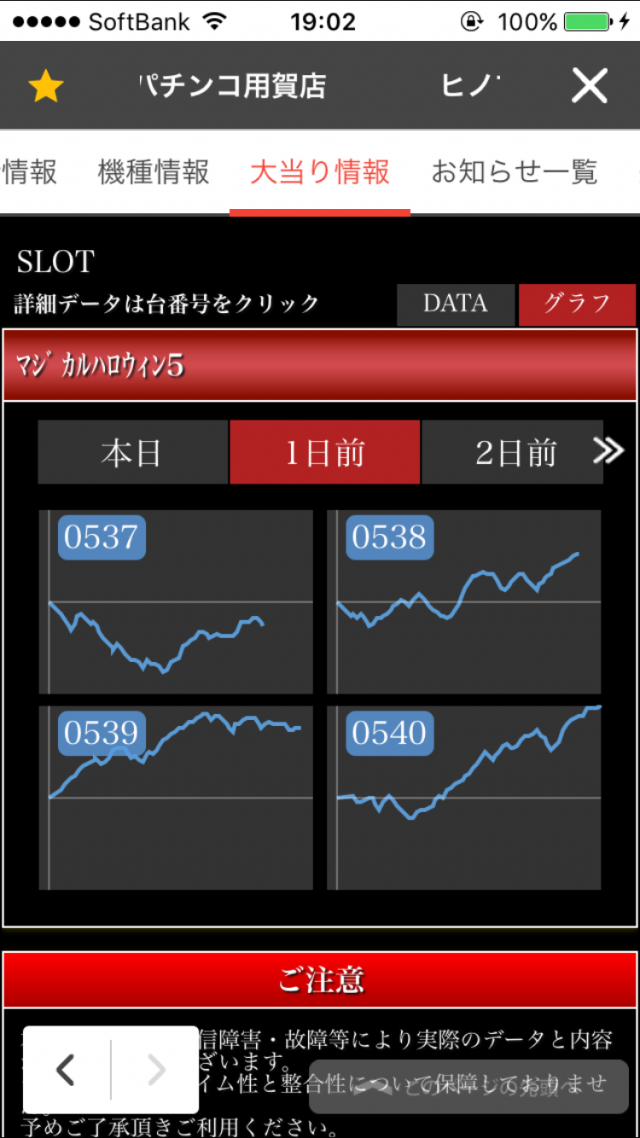This screenshot has height=1138, width=640.
Task: Tap the マジカルハロウィン5 machine header
Action: pyautogui.click(x=320, y=365)
